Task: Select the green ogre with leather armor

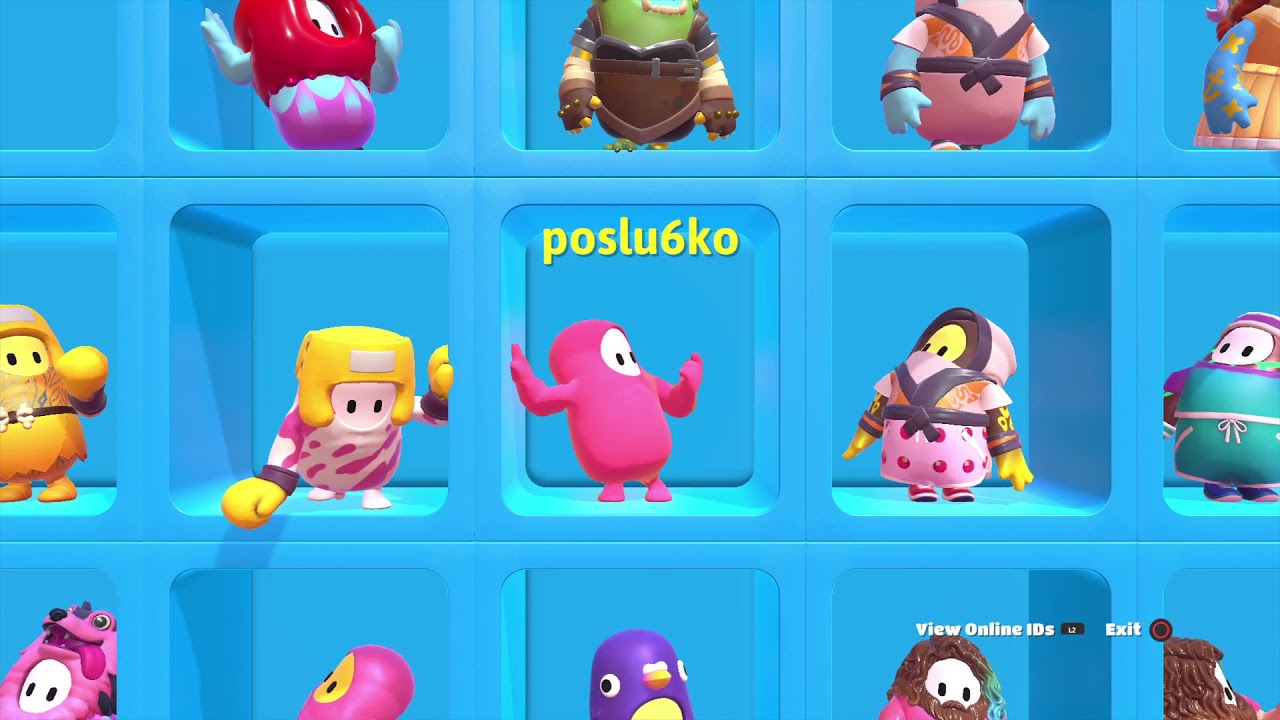Action: click(x=645, y=75)
